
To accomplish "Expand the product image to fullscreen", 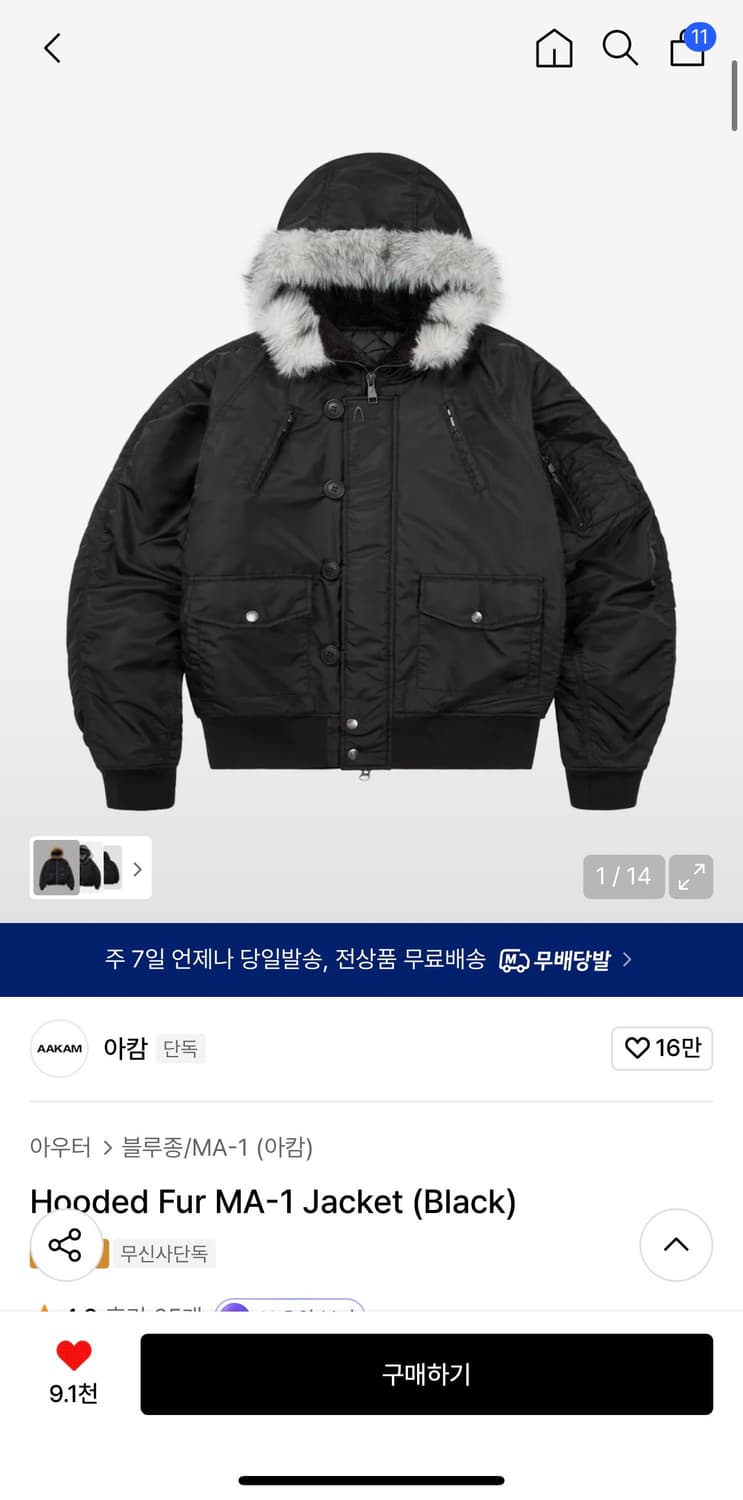I will (691, 876).
